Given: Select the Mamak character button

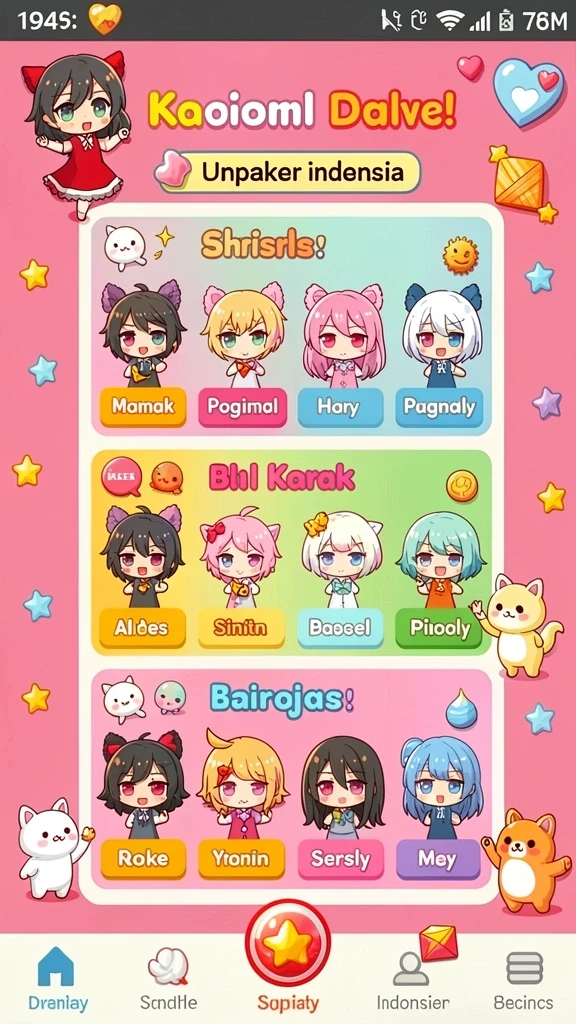Looking at the screenshot, I should 143,408.
